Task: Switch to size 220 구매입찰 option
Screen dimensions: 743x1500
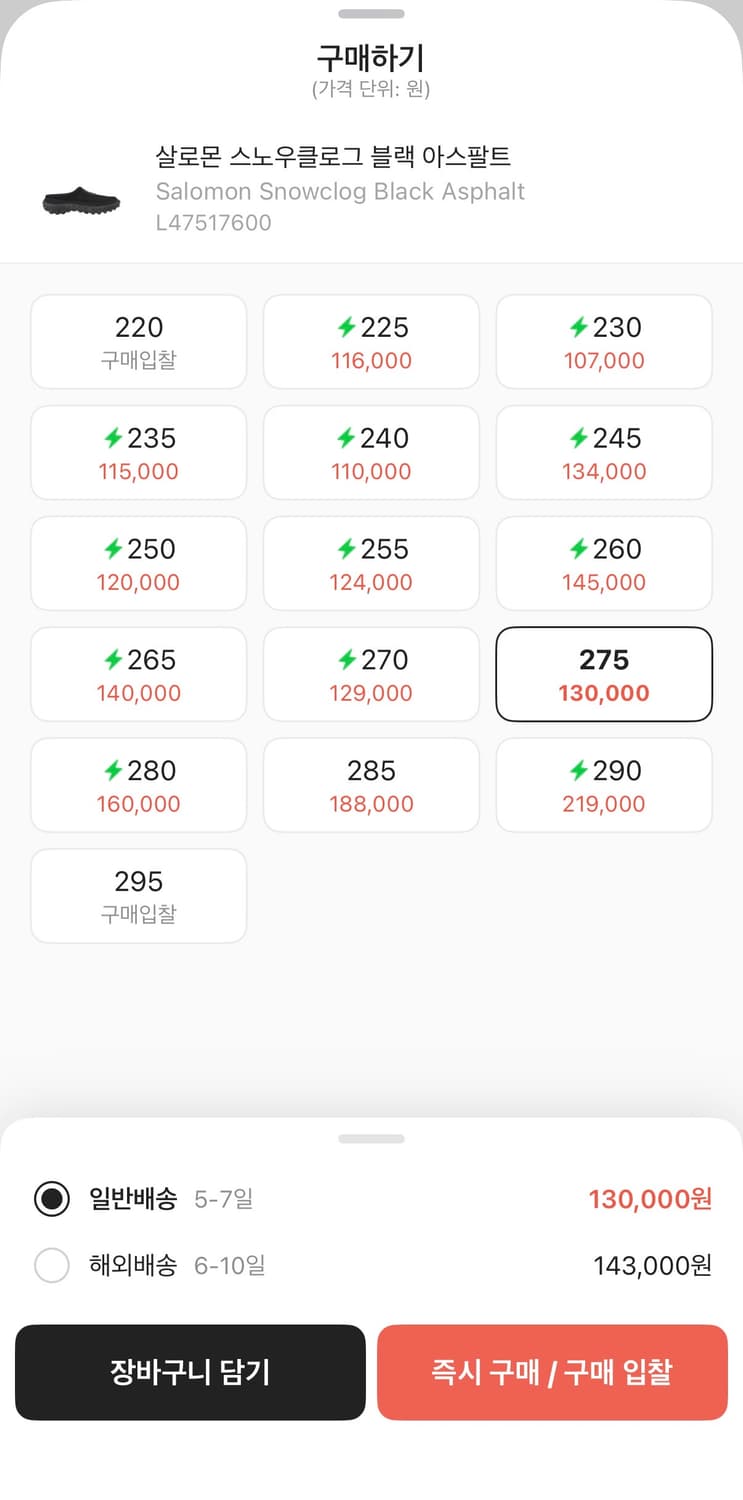Action: [138, 341]
